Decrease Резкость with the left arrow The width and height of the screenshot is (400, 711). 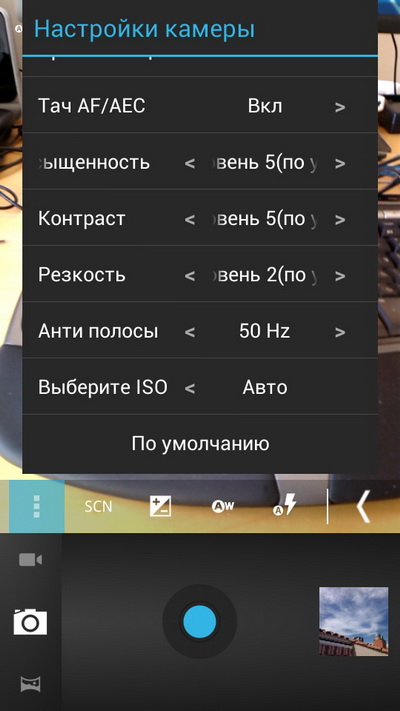pos(190,276)
